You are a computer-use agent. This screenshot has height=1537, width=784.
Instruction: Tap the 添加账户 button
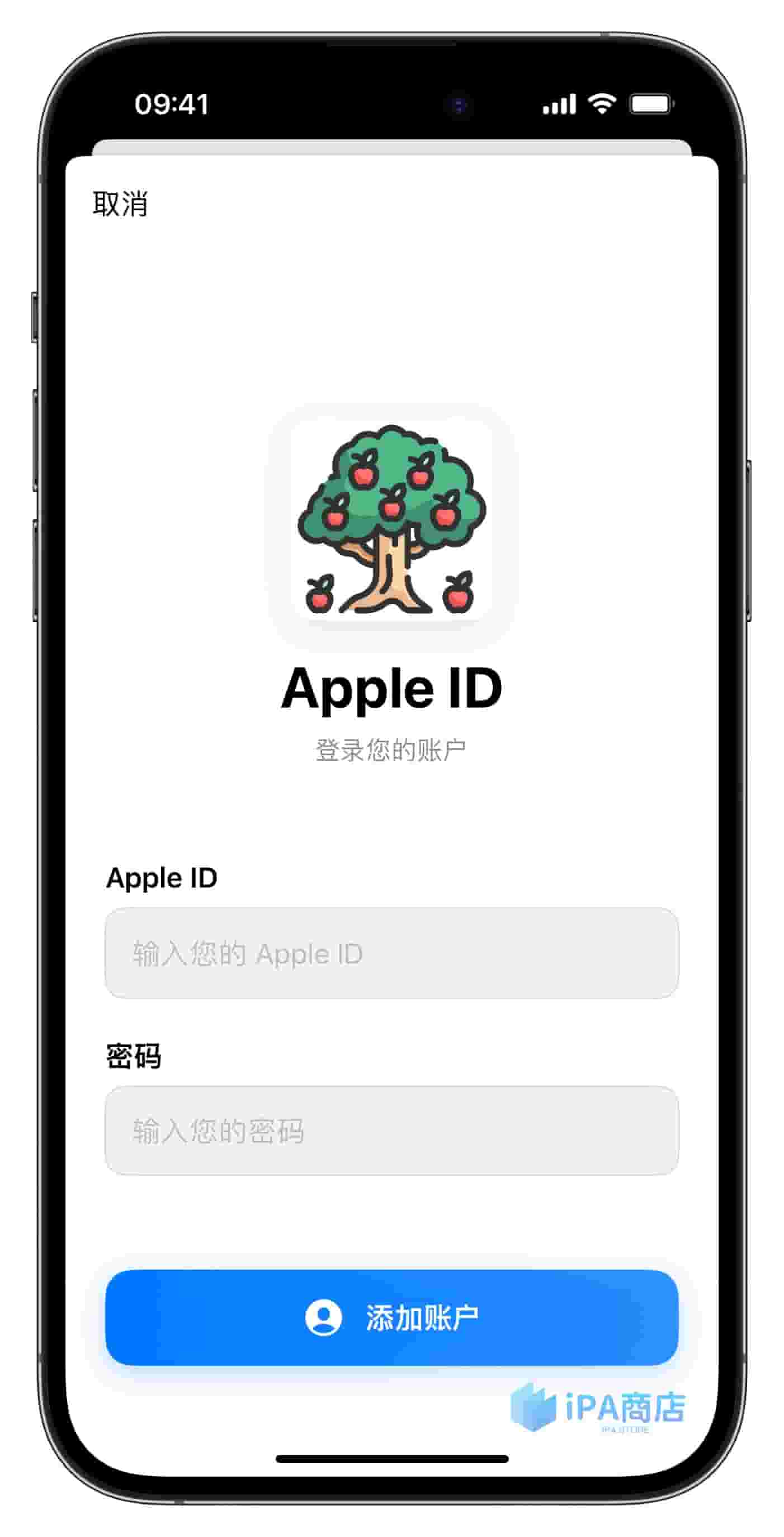coord(391,1318)
